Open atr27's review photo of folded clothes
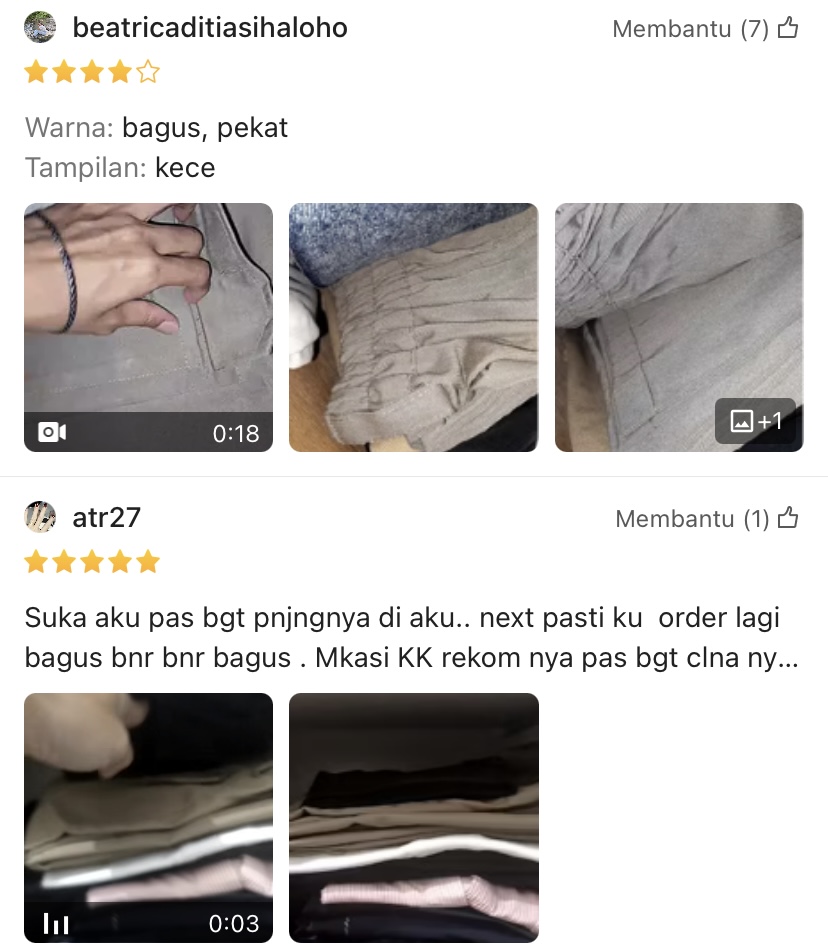The height and width of the screenshot is (950, 828). (413, 817)
